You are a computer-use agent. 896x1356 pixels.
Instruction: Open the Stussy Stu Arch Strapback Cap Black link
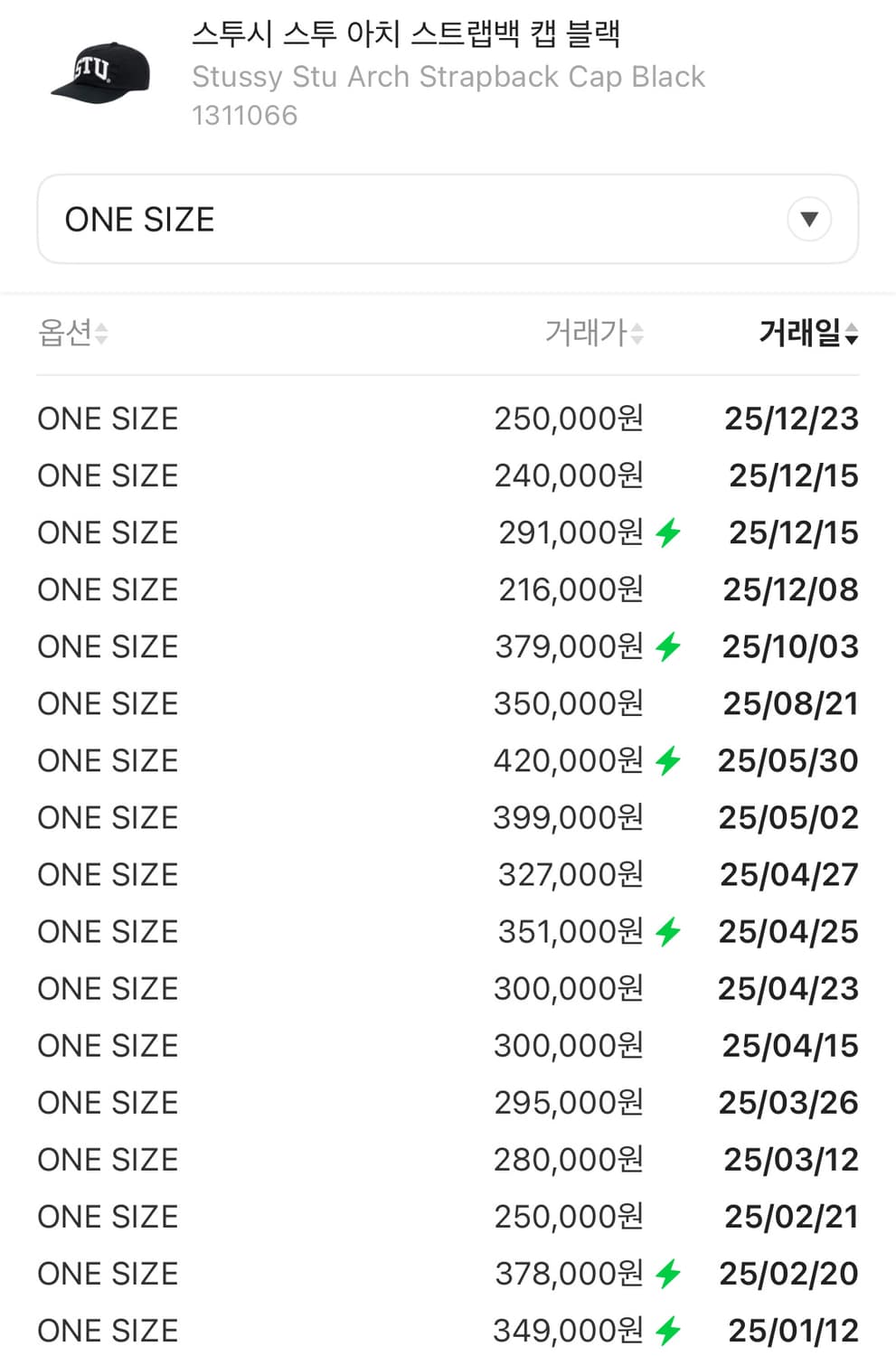(448, 77)
